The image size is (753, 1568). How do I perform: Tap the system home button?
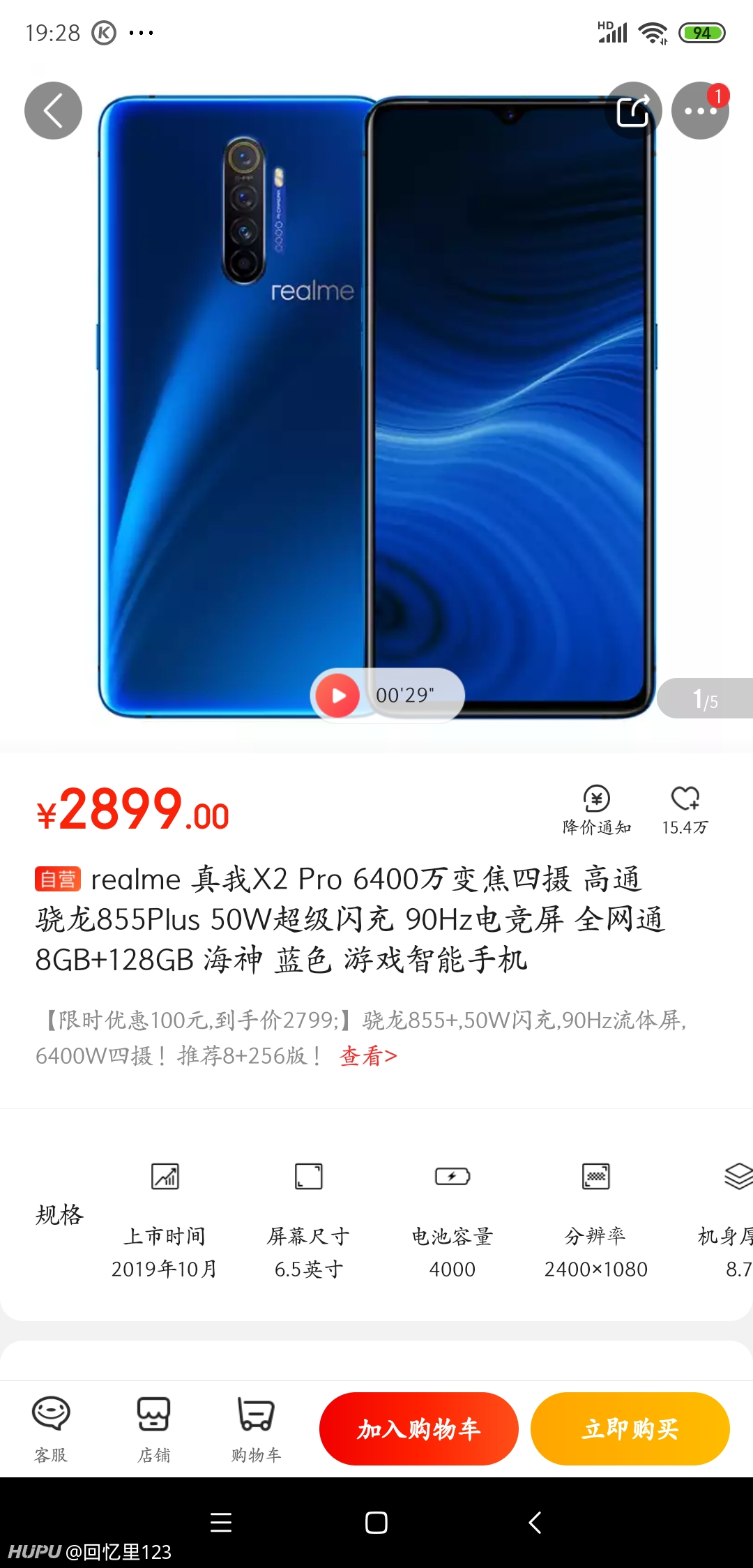pyautogui.click(x=376, y=1522)
